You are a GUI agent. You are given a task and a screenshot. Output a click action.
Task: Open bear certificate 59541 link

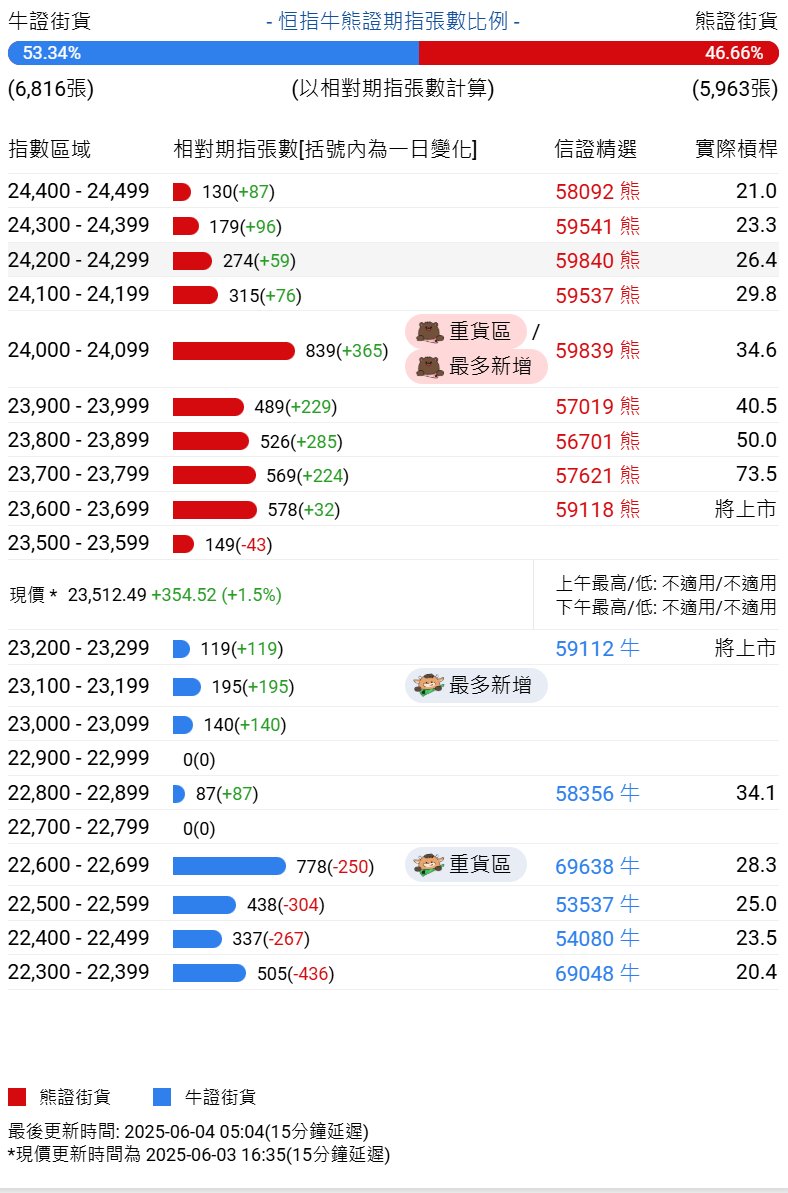(597, 226)
